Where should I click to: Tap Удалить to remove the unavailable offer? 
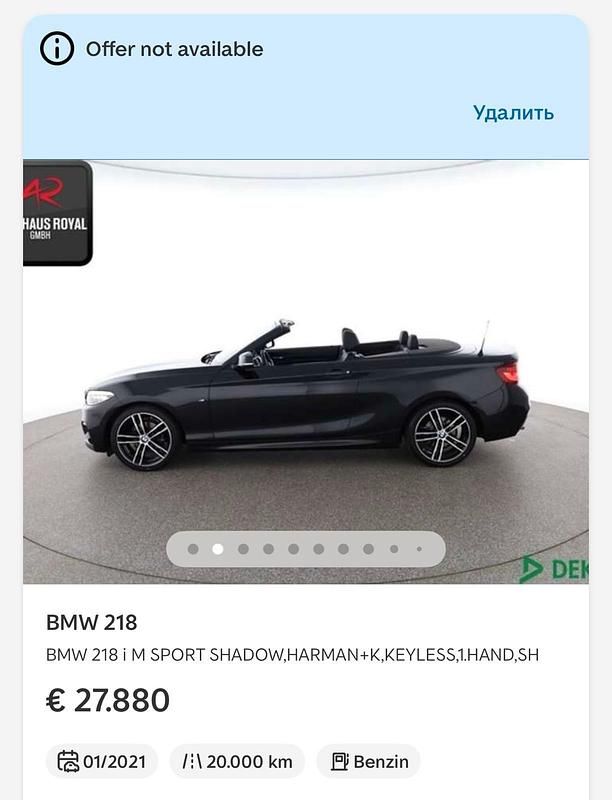tap(513, 113)
